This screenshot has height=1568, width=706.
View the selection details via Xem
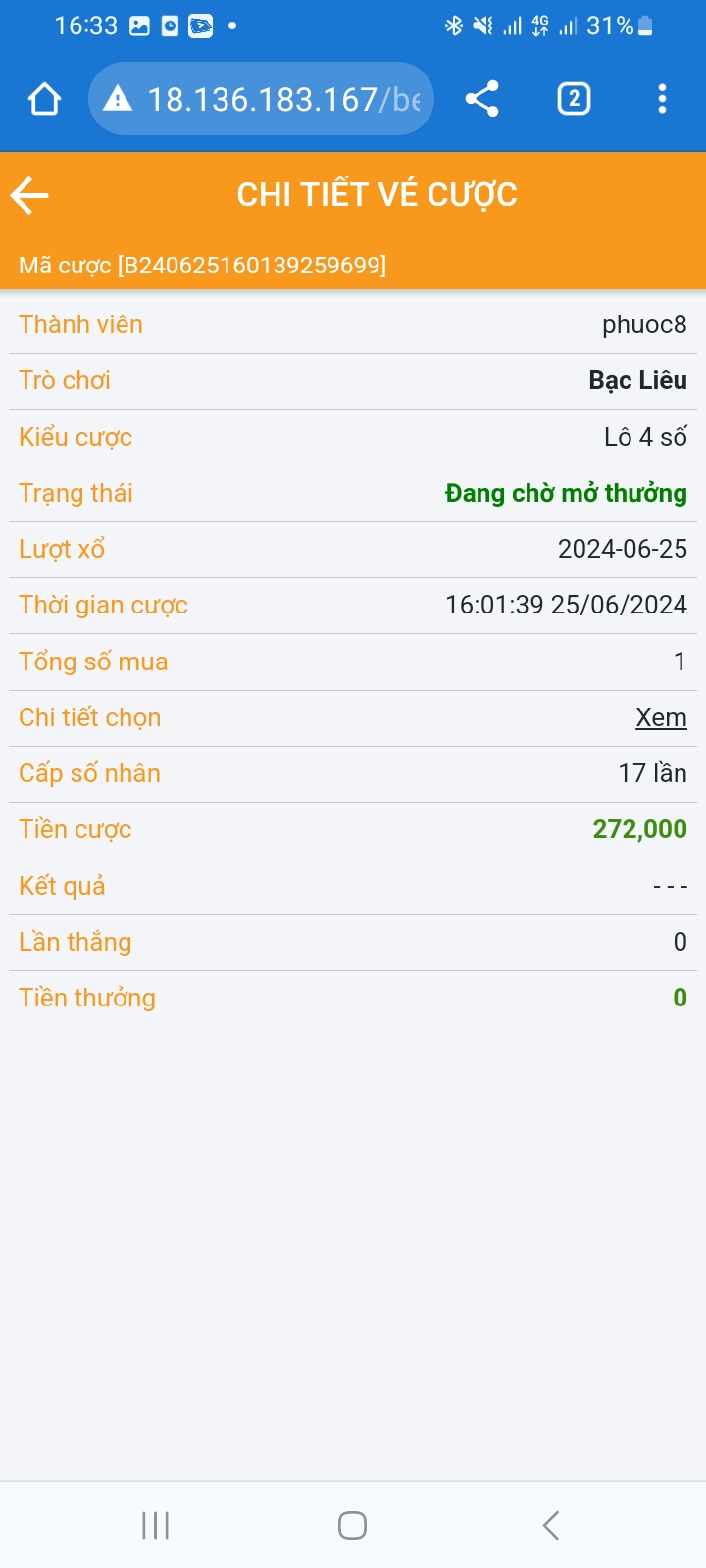click(661, 717)
